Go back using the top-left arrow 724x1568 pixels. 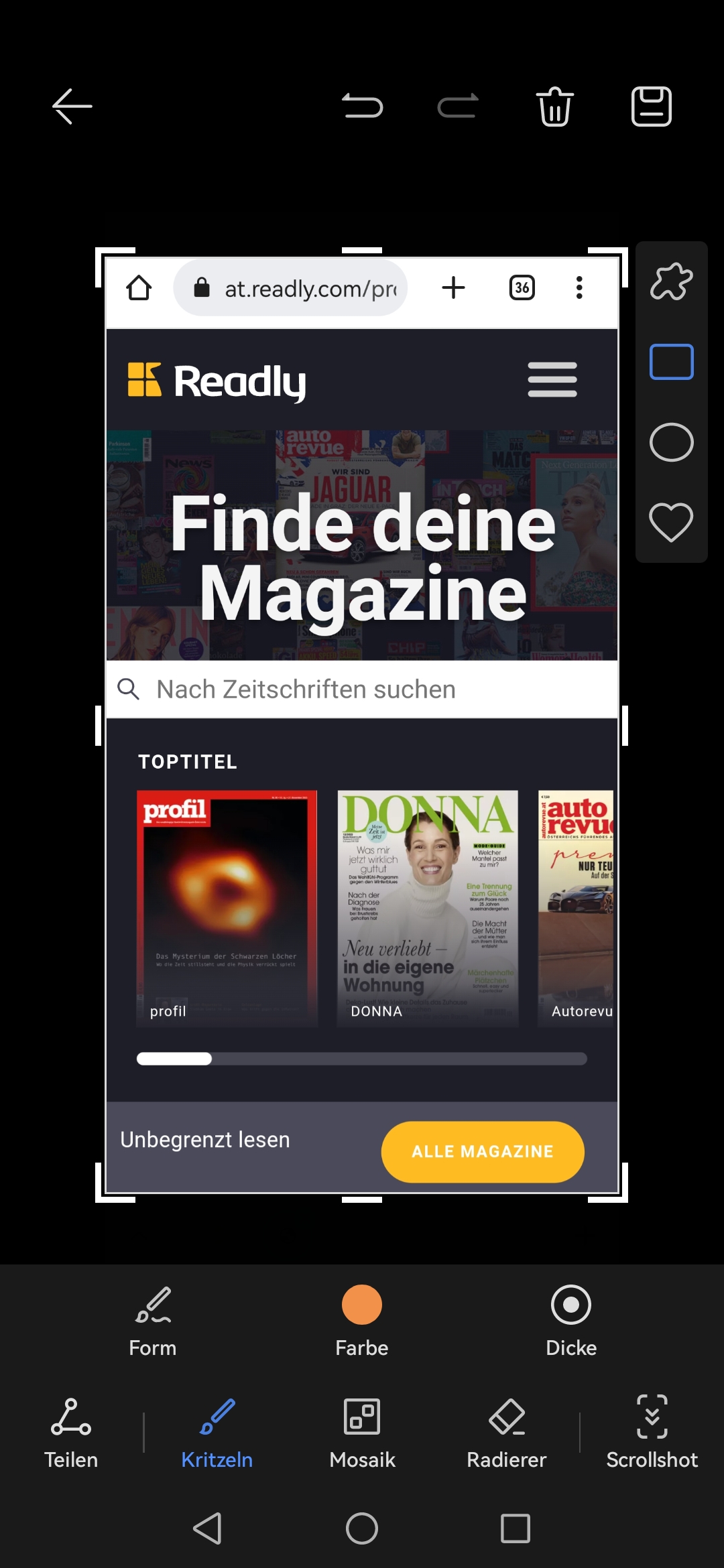[72, 107]
